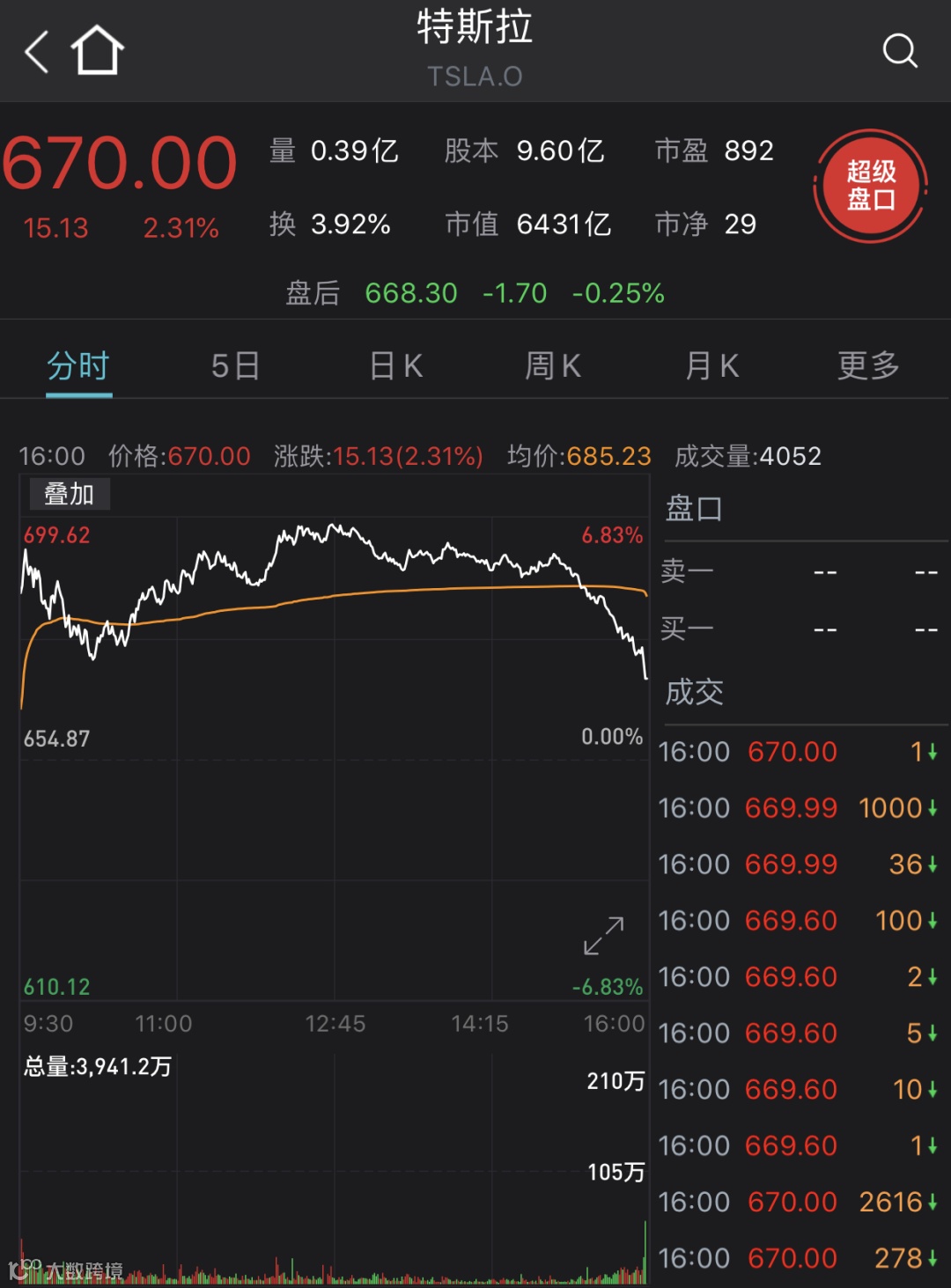
Task: Open the home icon
Action: pyautogui.click(x=97, y=51)
